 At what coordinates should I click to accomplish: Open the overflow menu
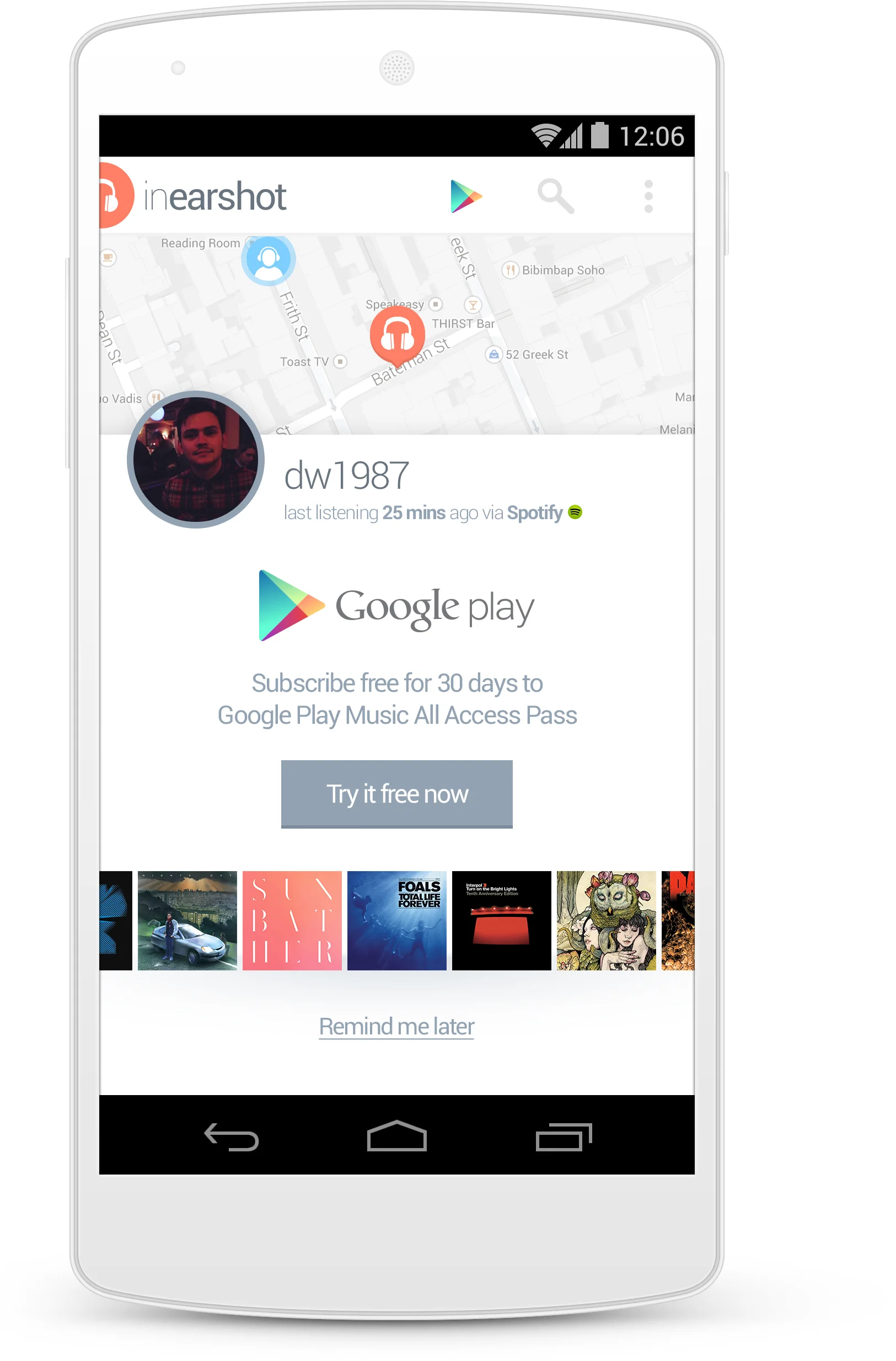point(648,196)
